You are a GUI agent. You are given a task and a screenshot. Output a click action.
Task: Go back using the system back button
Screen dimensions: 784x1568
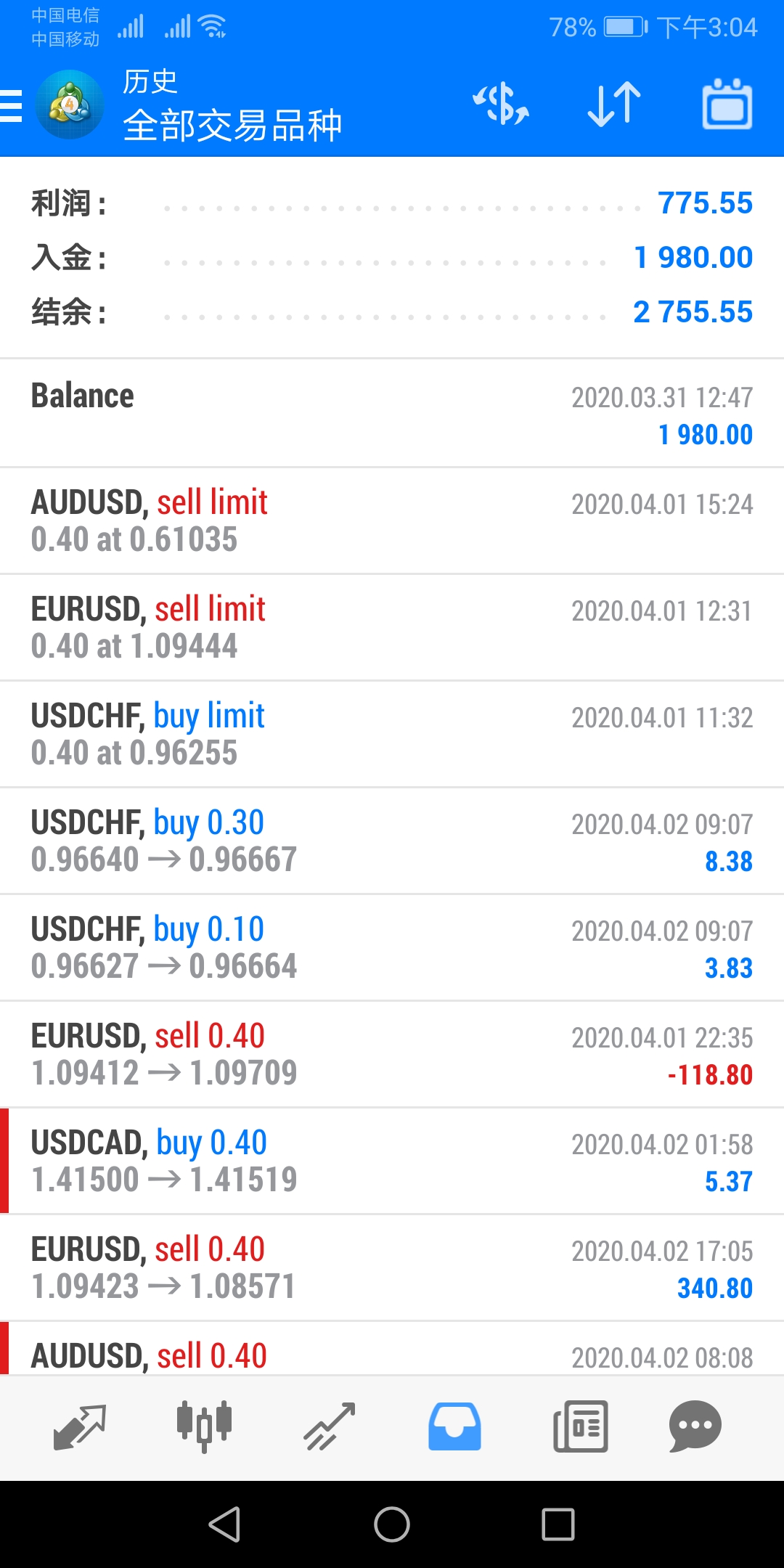[224, 1524]
